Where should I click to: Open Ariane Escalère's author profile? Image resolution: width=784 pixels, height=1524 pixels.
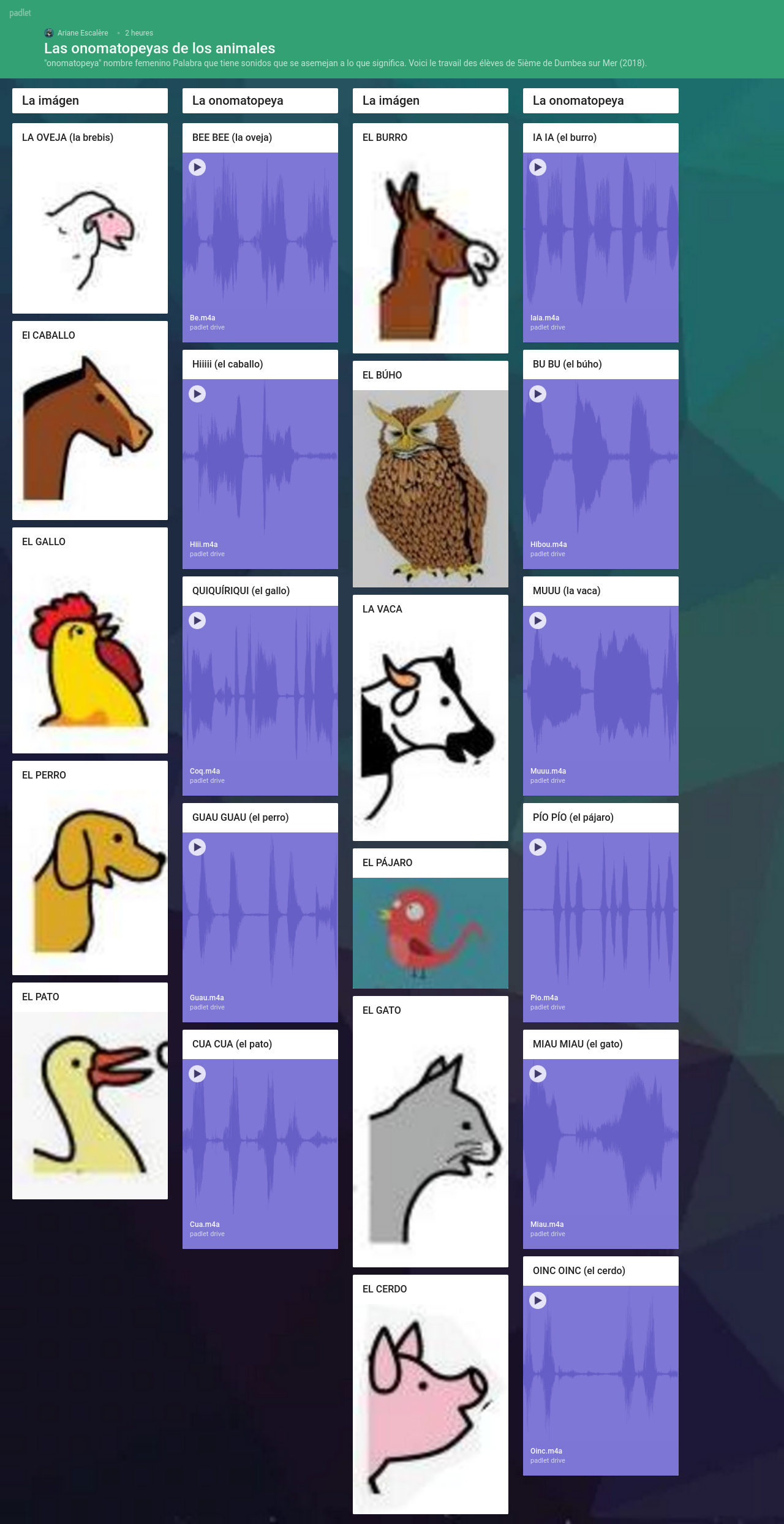point(83,33)
